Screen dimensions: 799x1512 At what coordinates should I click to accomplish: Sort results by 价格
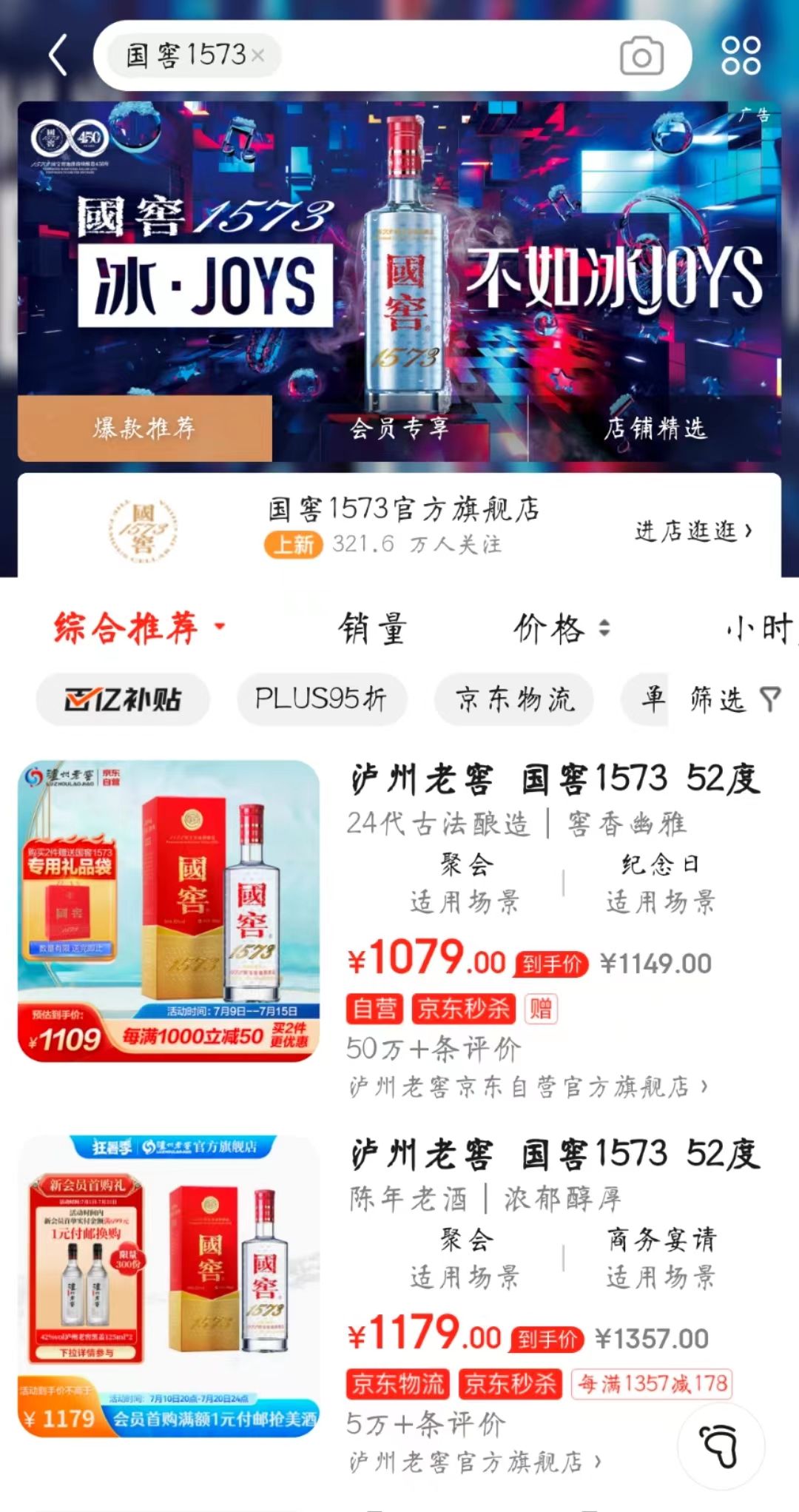[562, 628]
